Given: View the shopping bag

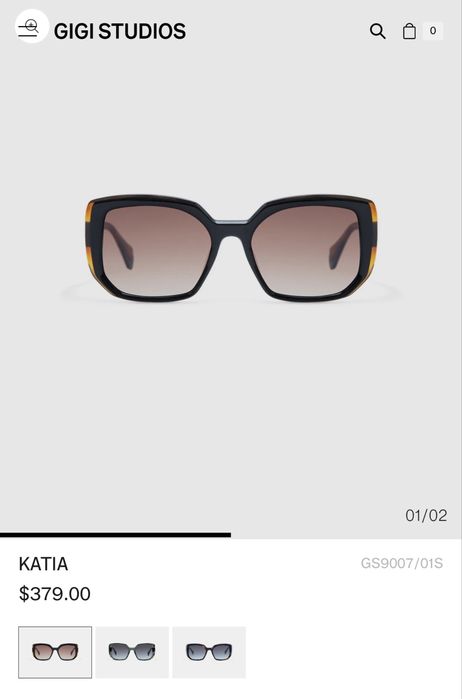Looking at the screenshot, I should pyautogui.click(x=409, y=31).
